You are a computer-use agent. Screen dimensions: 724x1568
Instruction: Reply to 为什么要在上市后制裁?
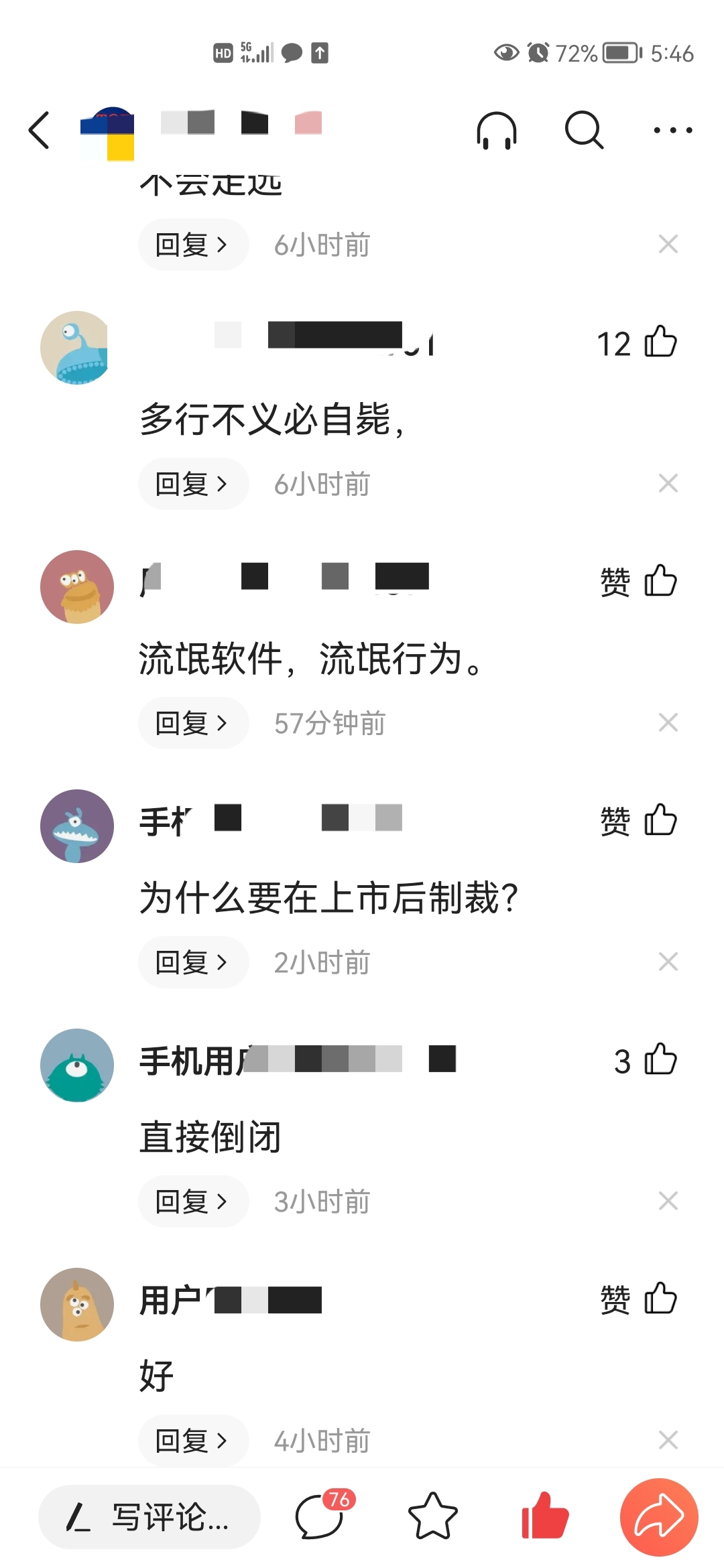[x=193, y=962]
